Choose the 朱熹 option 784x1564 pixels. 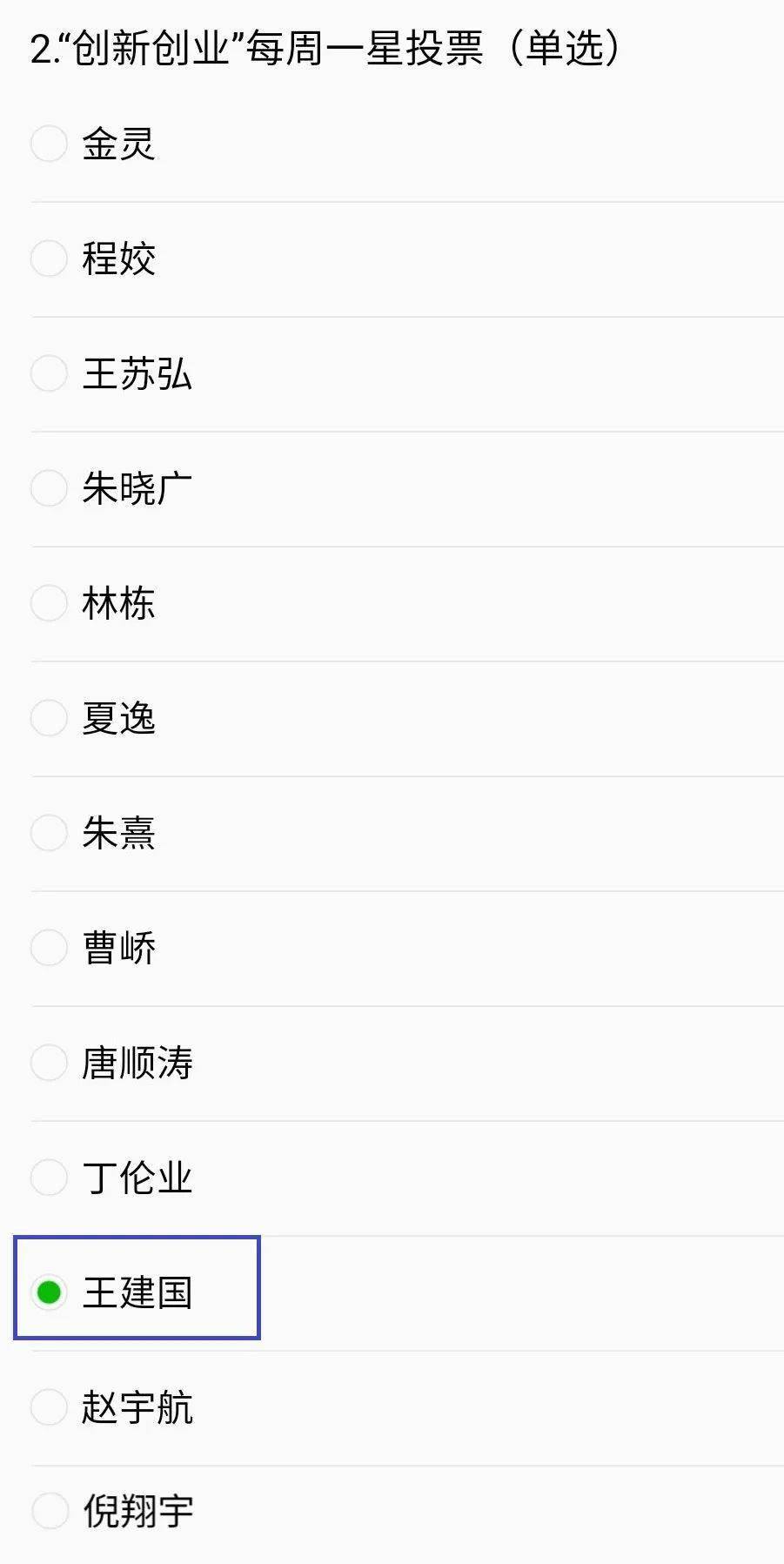(x=49, y=833)
